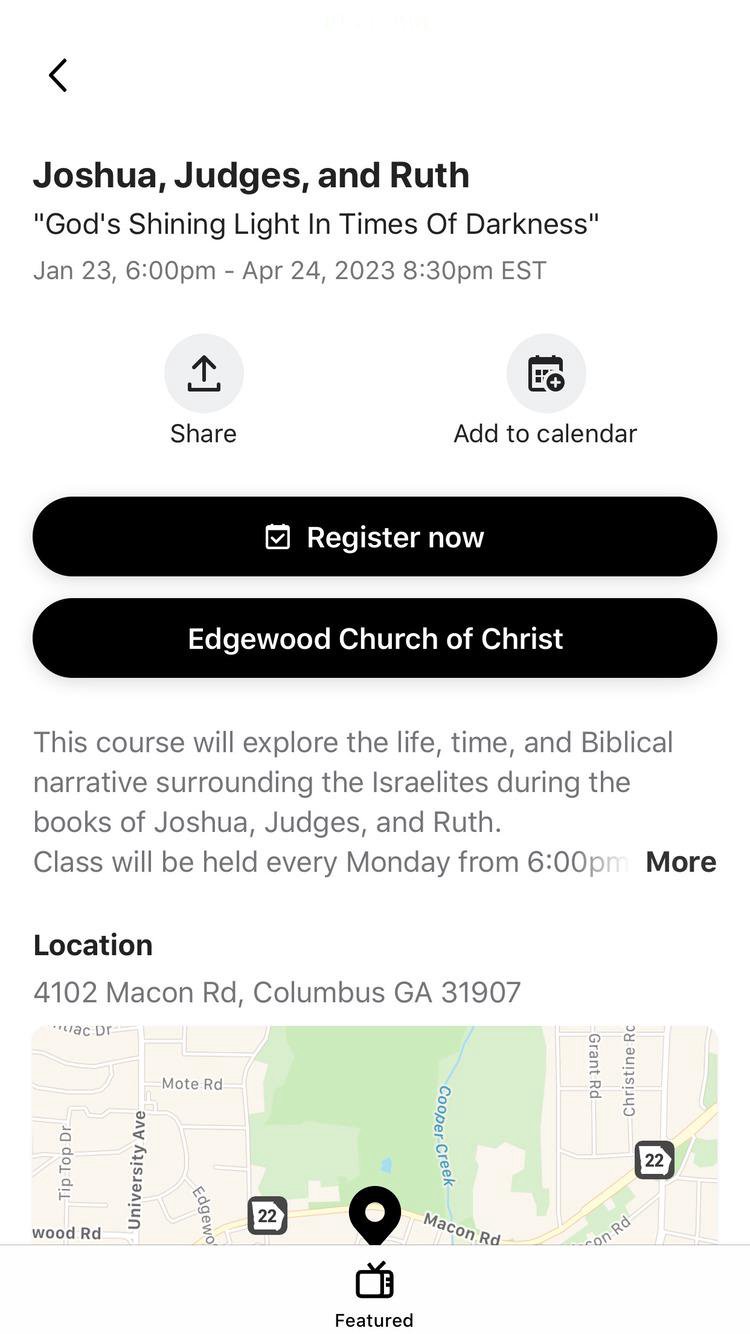Open the map at Macon Rd
Image resolution: width=750 pixels, height=1334 pixels.
pyautogui.click(x=375, y=1135)
